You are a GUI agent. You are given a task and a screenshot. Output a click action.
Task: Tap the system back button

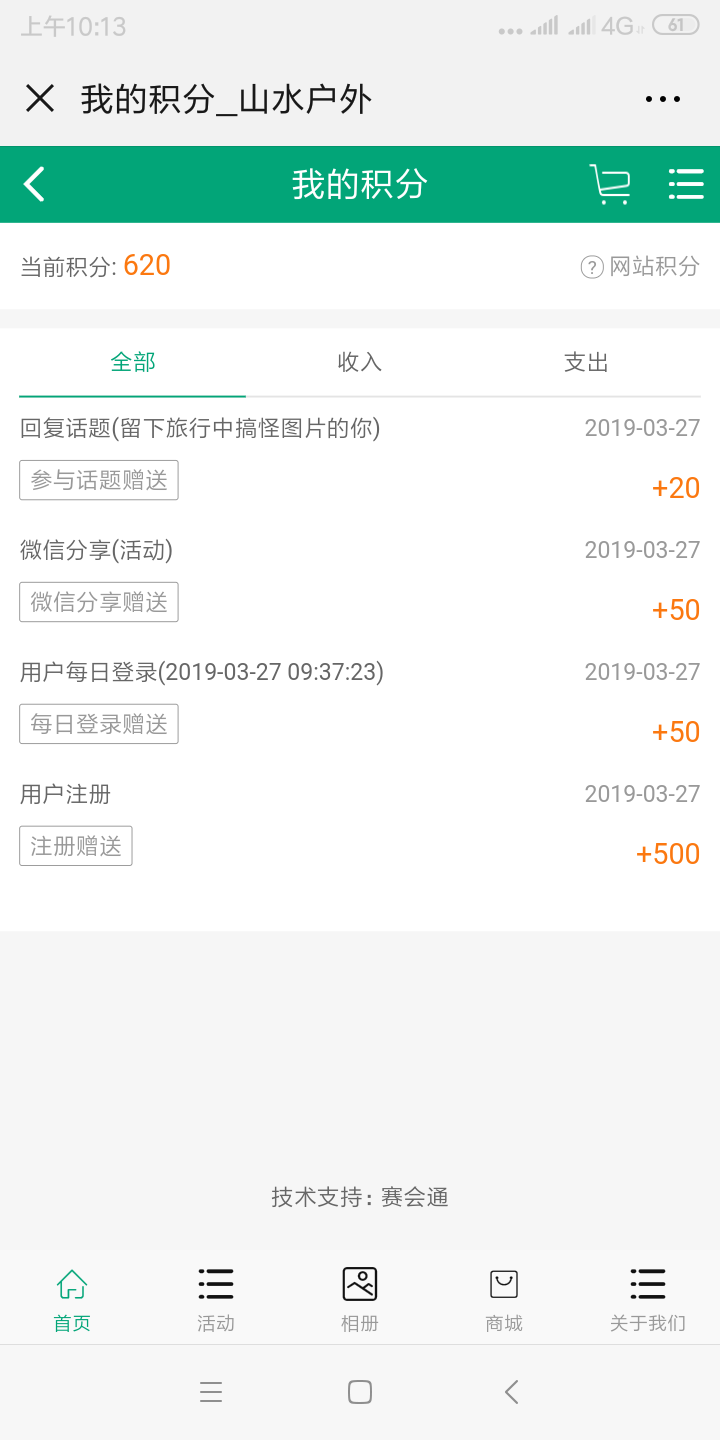click(x=511, y=1392)
